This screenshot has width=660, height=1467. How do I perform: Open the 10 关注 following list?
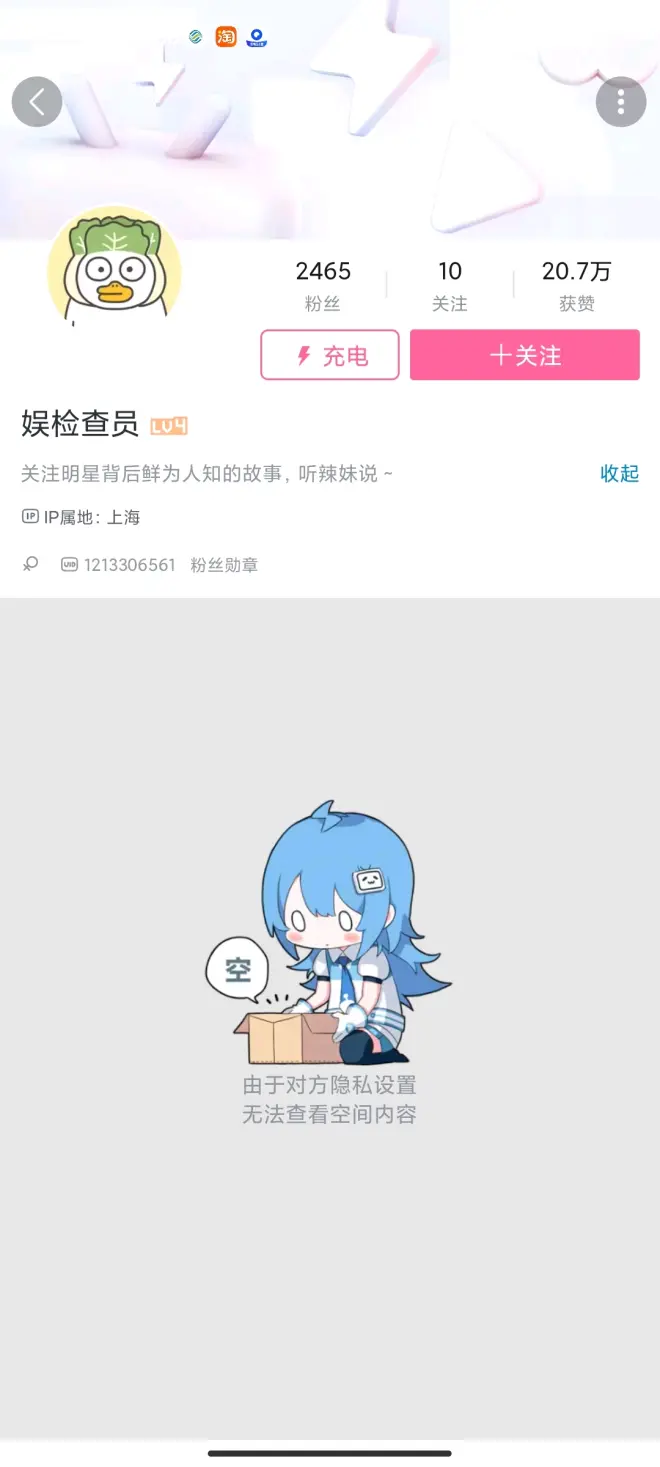click(450, 285)
